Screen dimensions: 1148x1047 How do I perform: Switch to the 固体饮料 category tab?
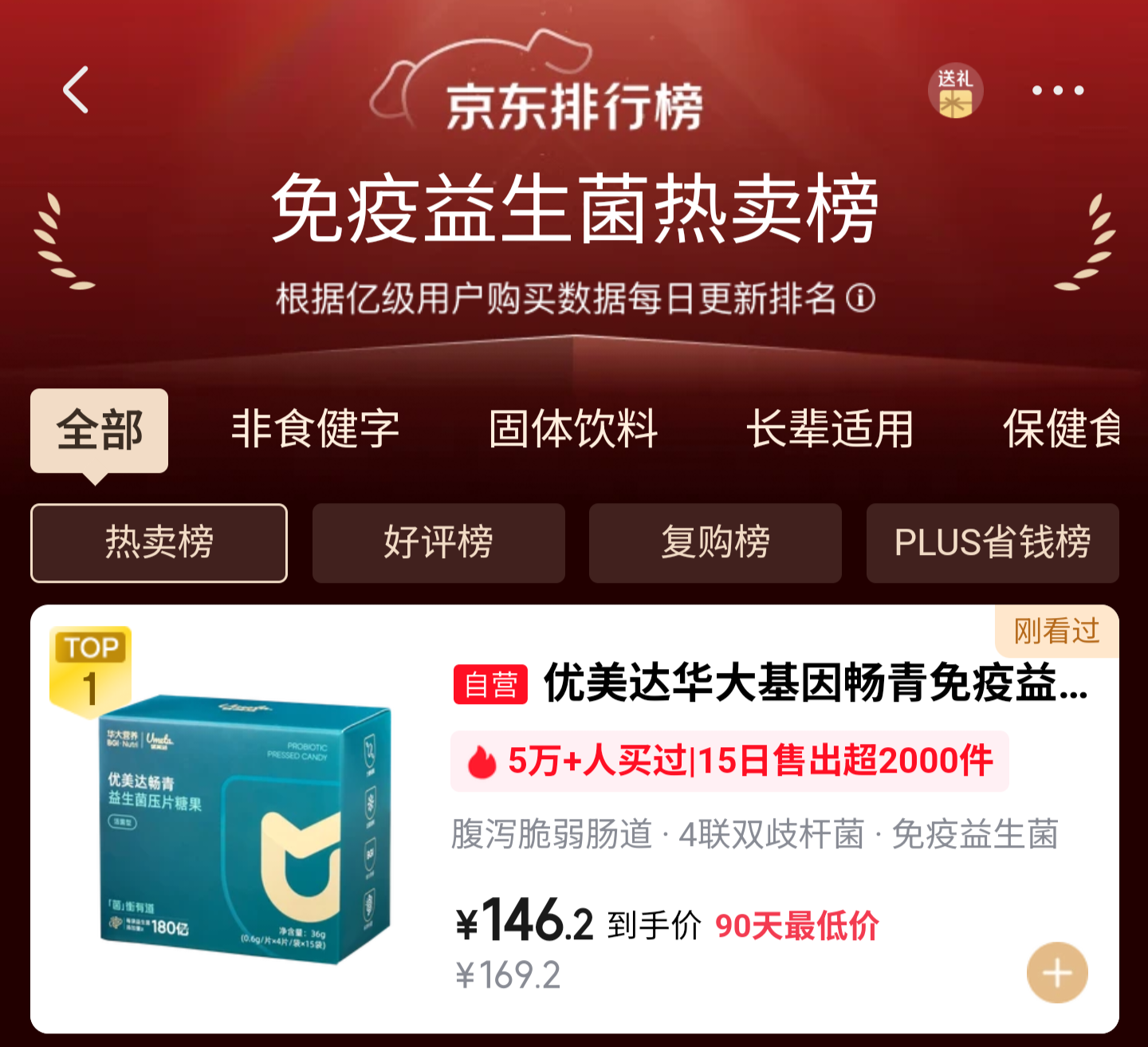coord(573,429)
